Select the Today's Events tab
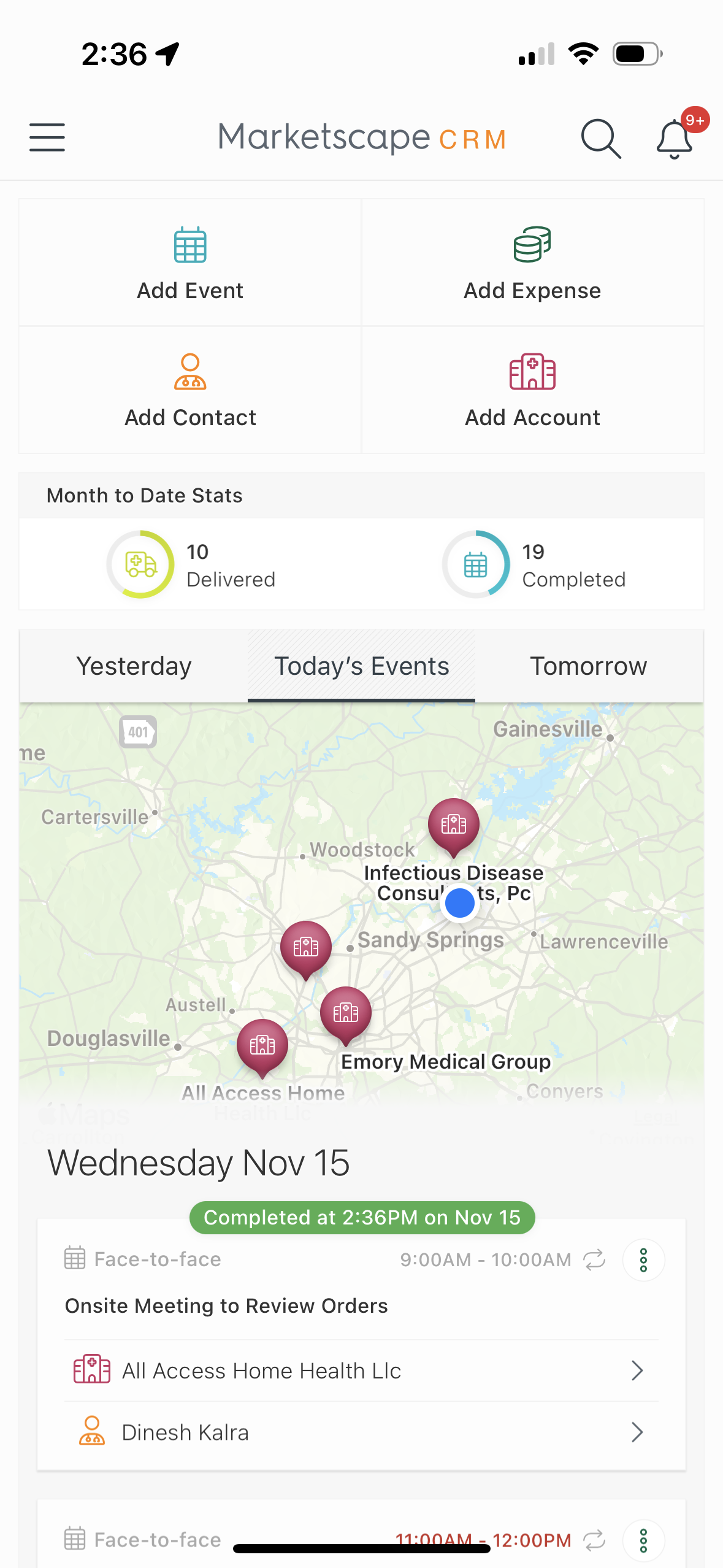Image resolution: width=723 pixels, height=1568 pixels. coord(361,666)
